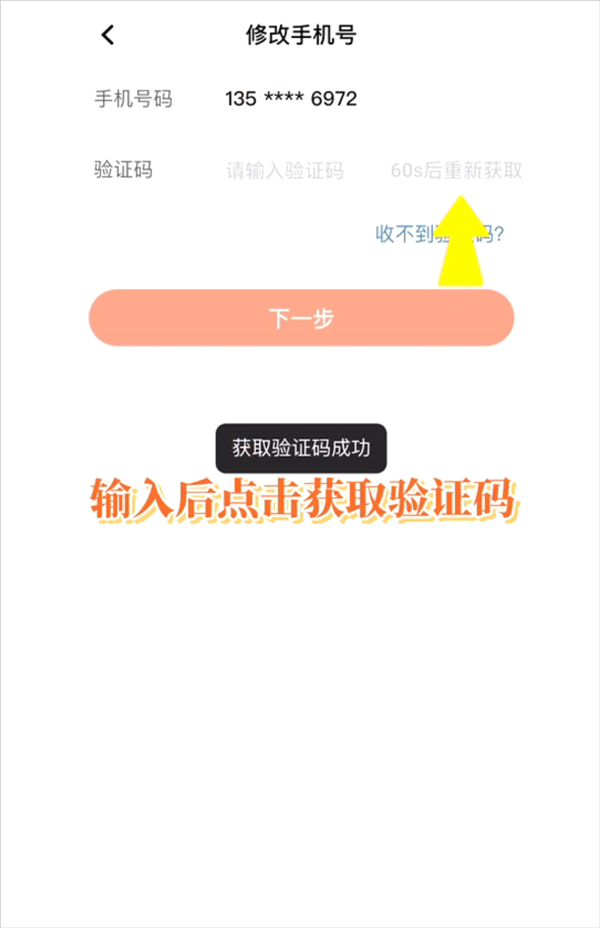Tap the 下一步 button
Viewport: 600px width, 928px height.
click(301, 319)
